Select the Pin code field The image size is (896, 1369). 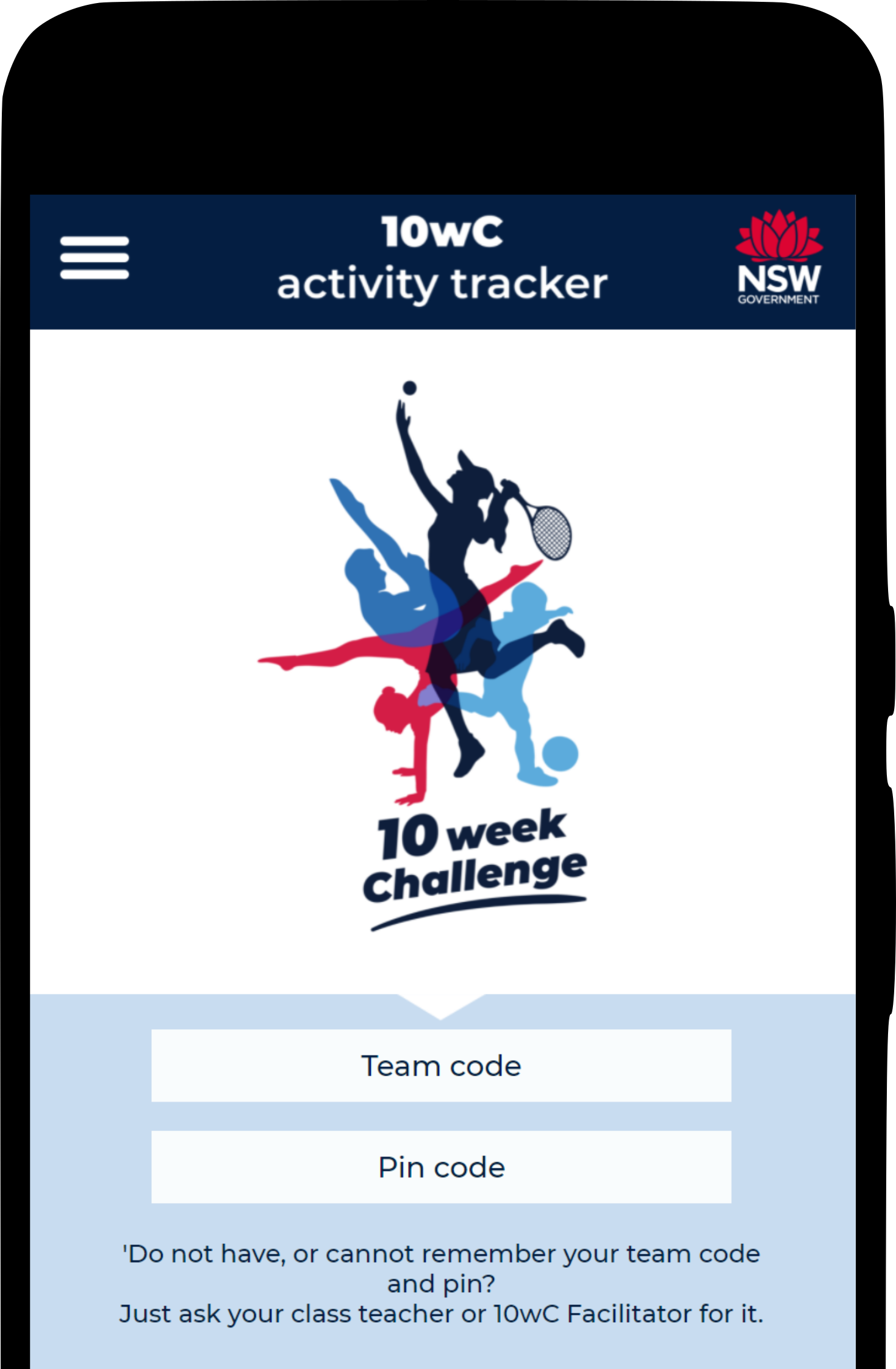[x=441, y=1167]
